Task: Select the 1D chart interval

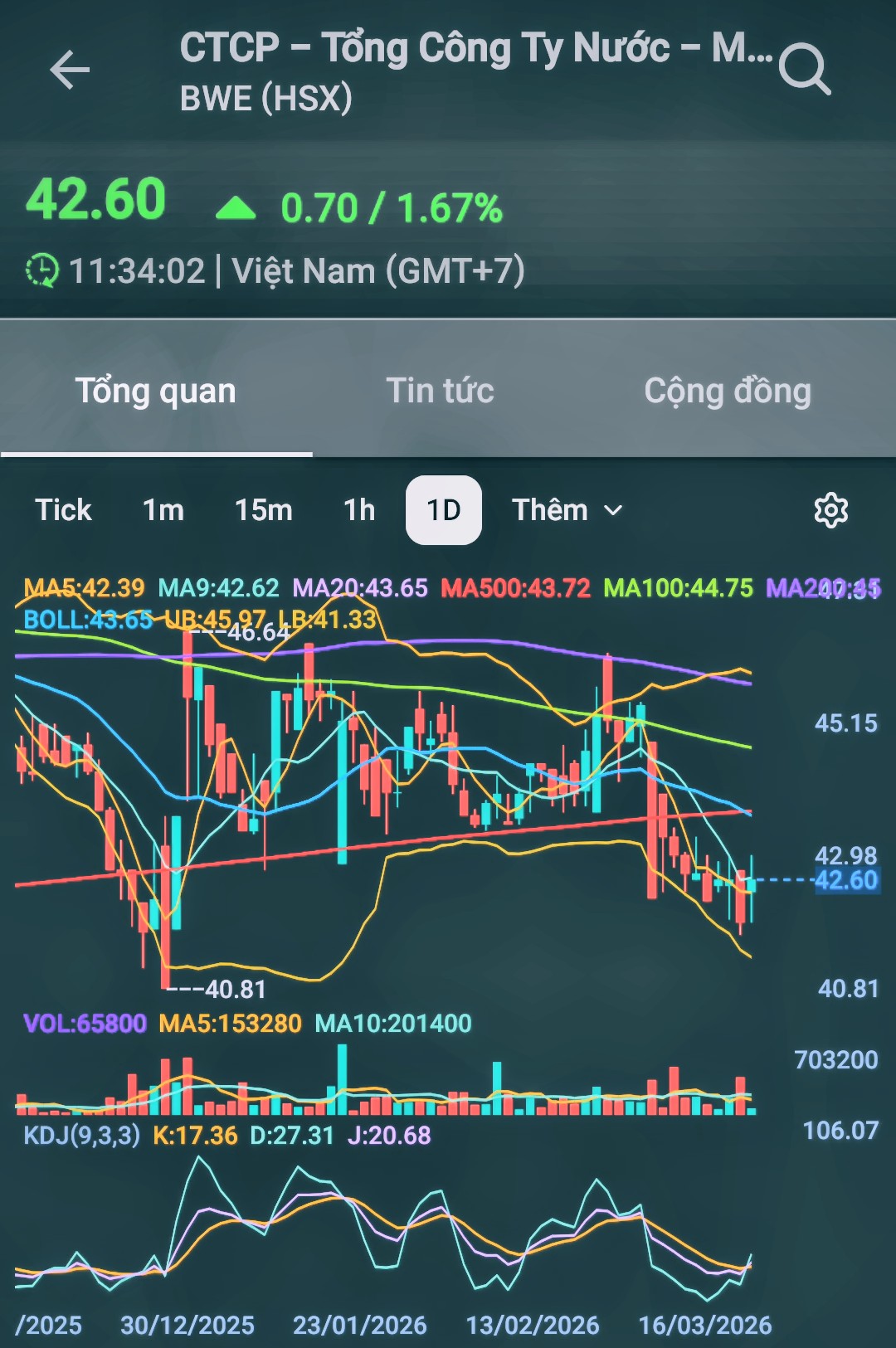Action: coord(443,510)
